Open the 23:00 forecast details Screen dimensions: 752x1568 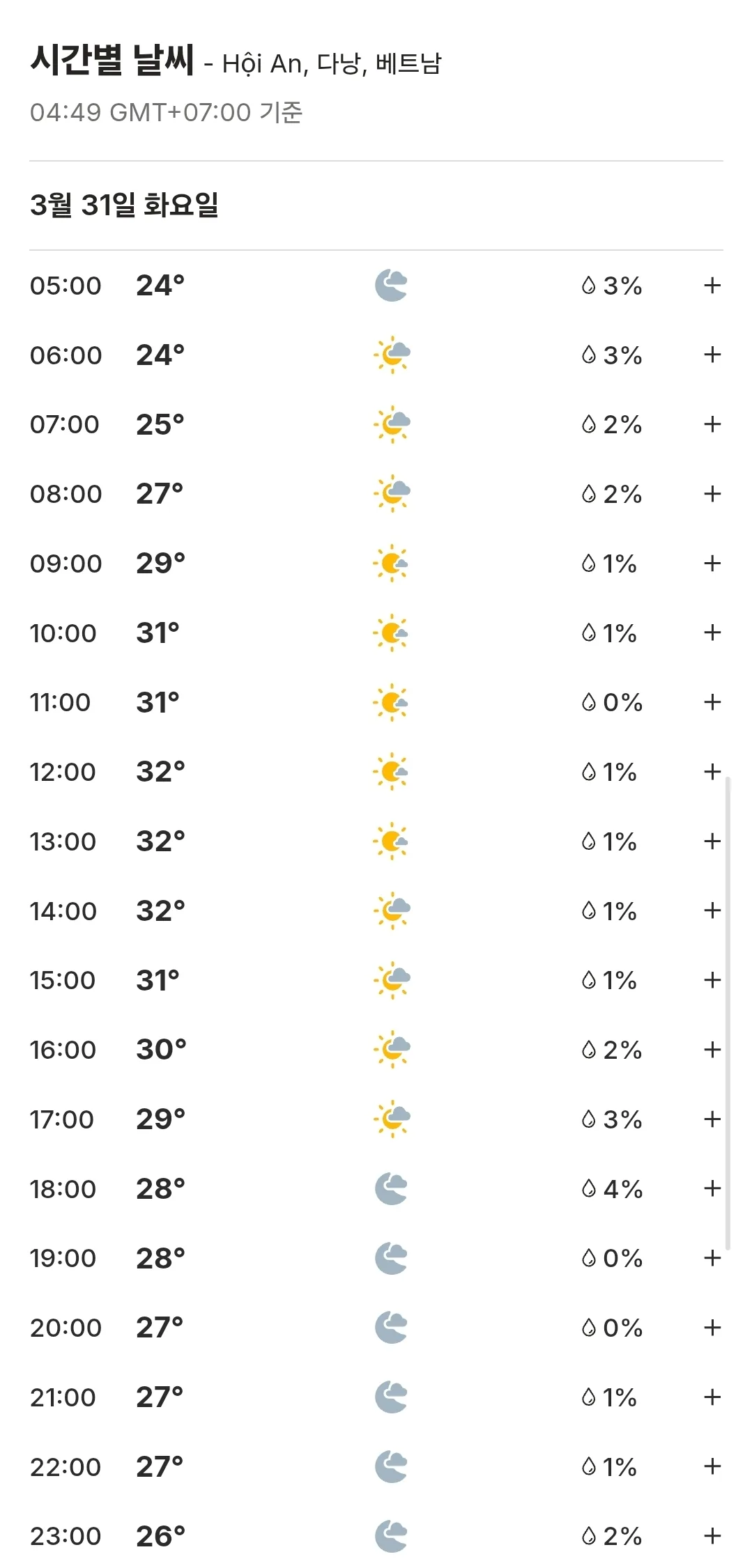[x=712, y=1536]
